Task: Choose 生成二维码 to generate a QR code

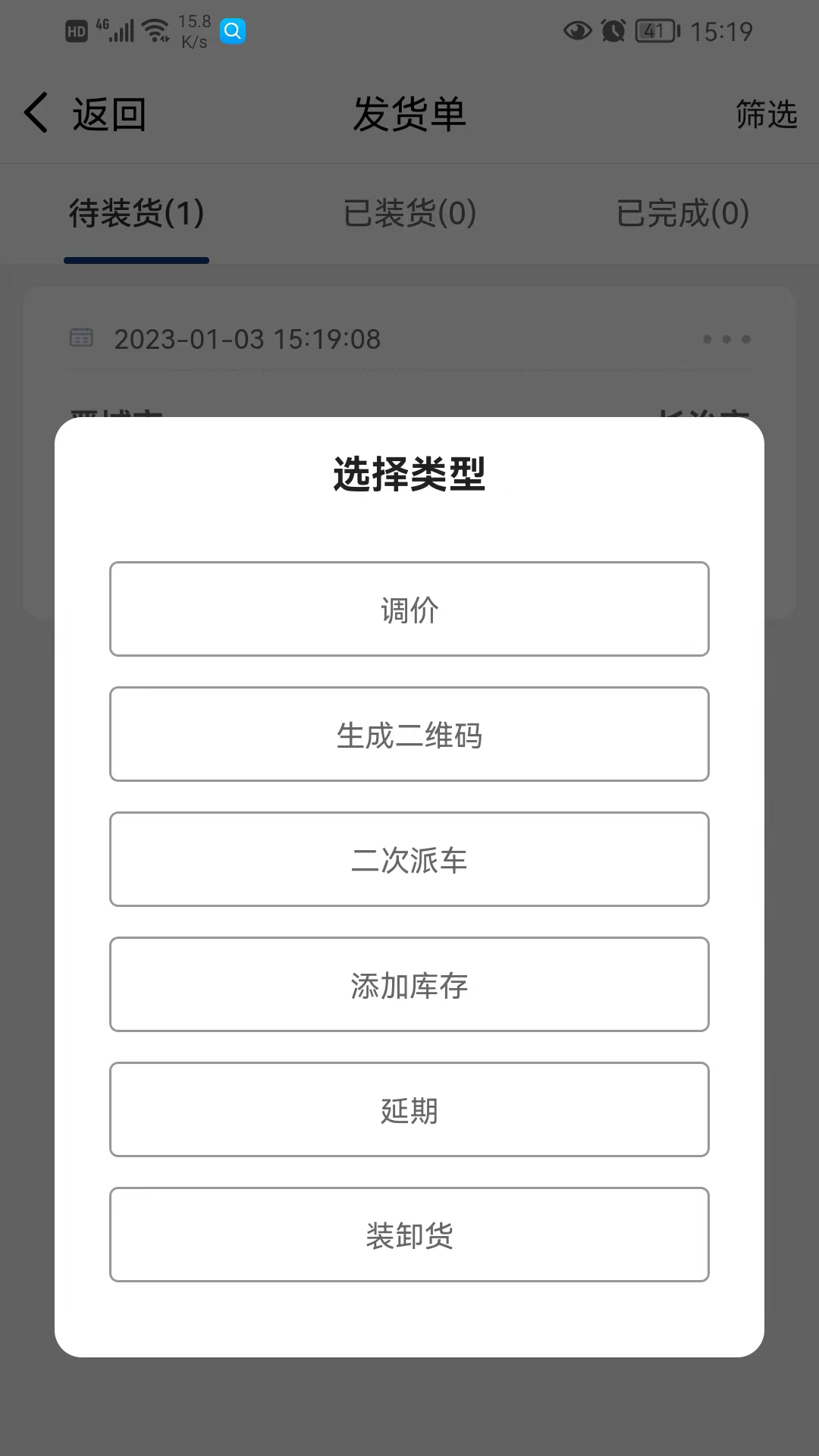Action: tap(409, 734)
